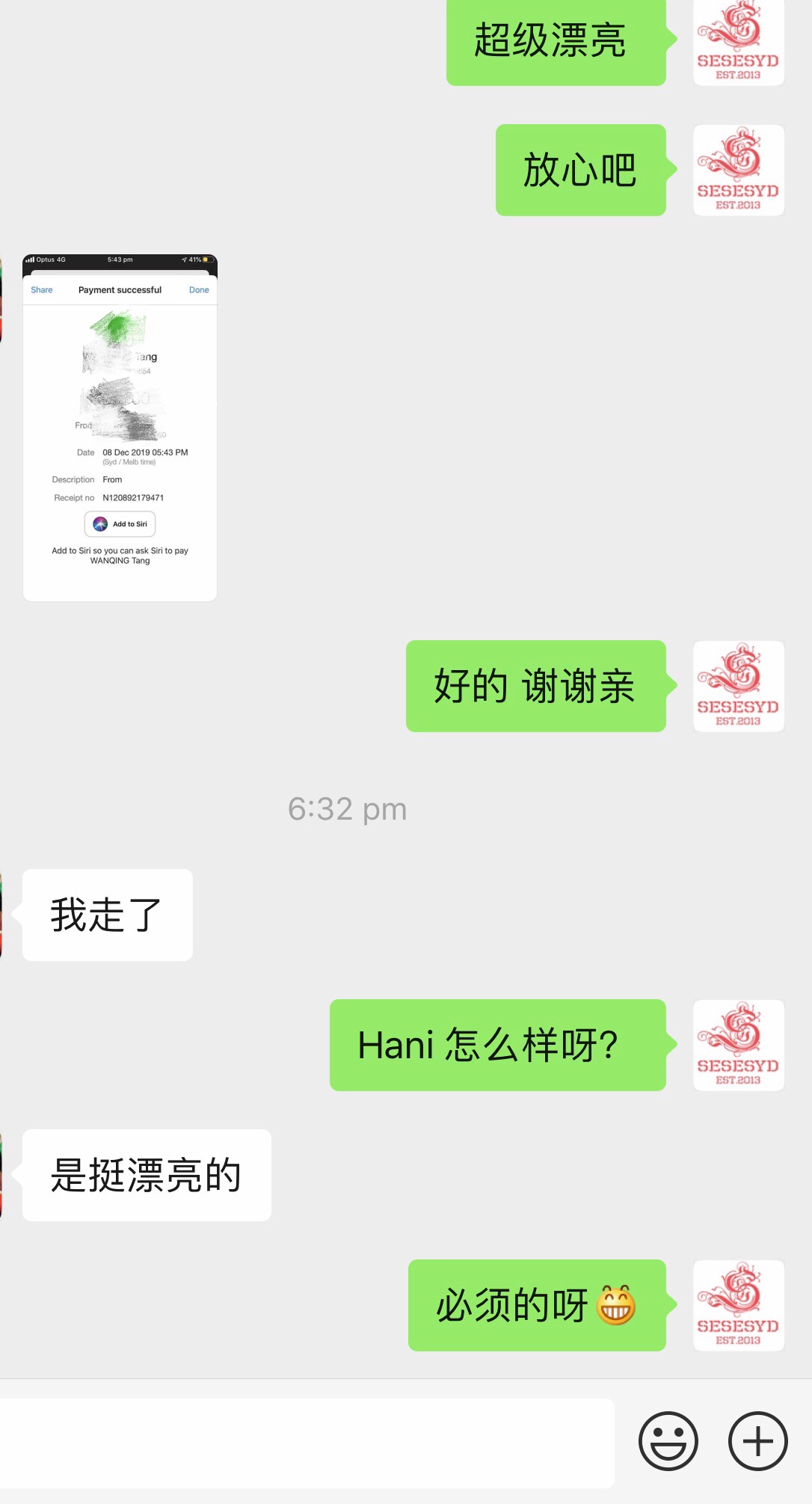Open the payment successful screenshot image
Viewport: 812px width, 1504px height.
pos(120,428)
